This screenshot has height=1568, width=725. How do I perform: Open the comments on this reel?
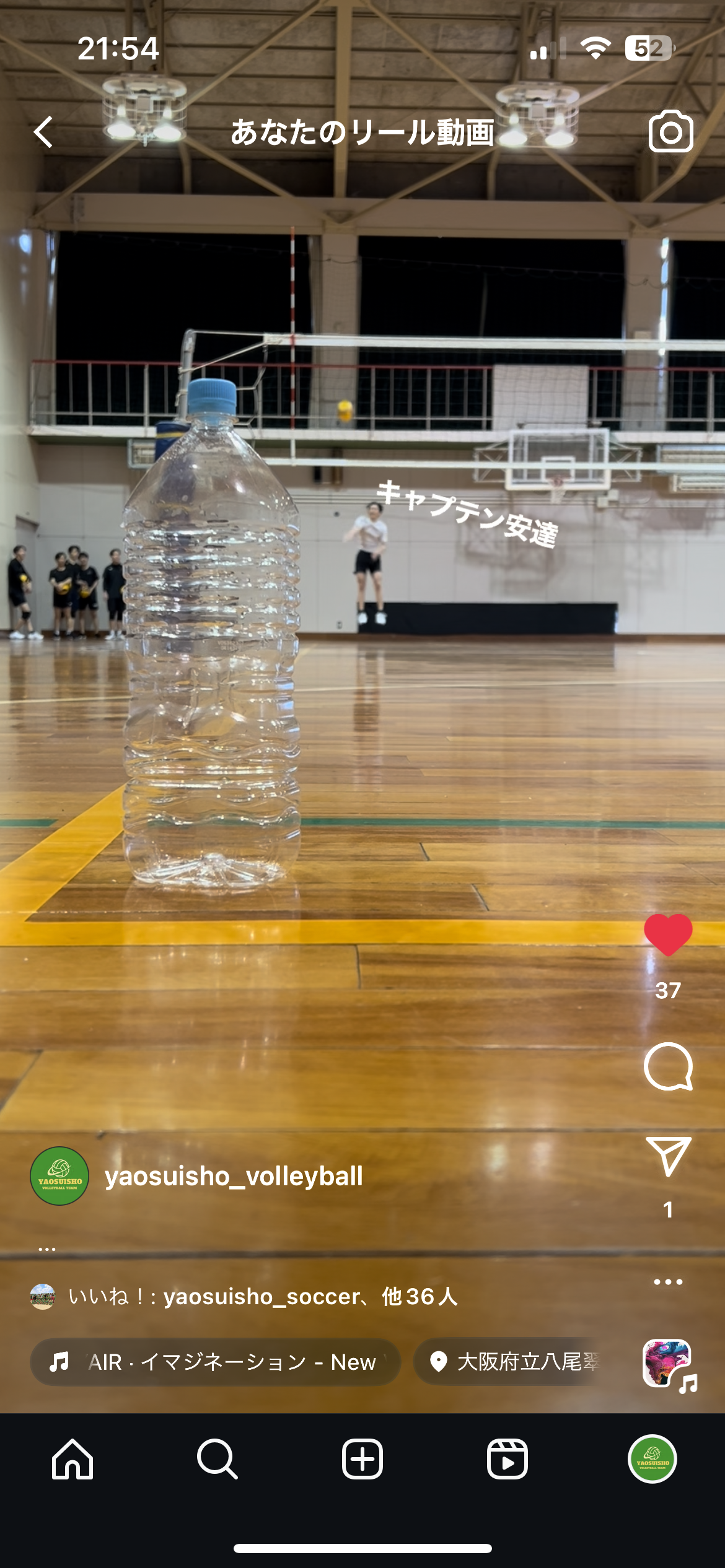point(668,1066)
